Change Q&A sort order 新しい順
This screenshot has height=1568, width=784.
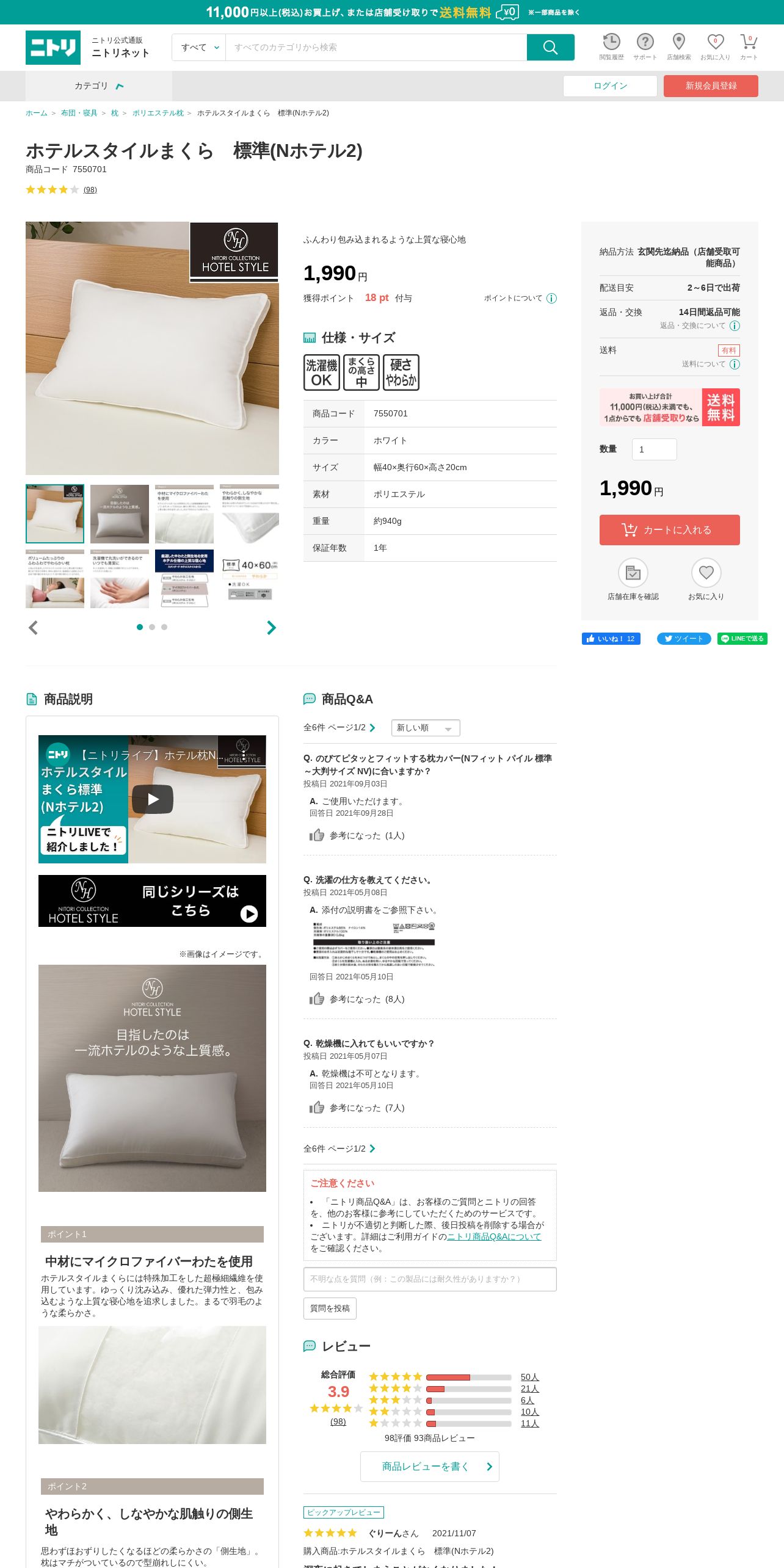426,728
